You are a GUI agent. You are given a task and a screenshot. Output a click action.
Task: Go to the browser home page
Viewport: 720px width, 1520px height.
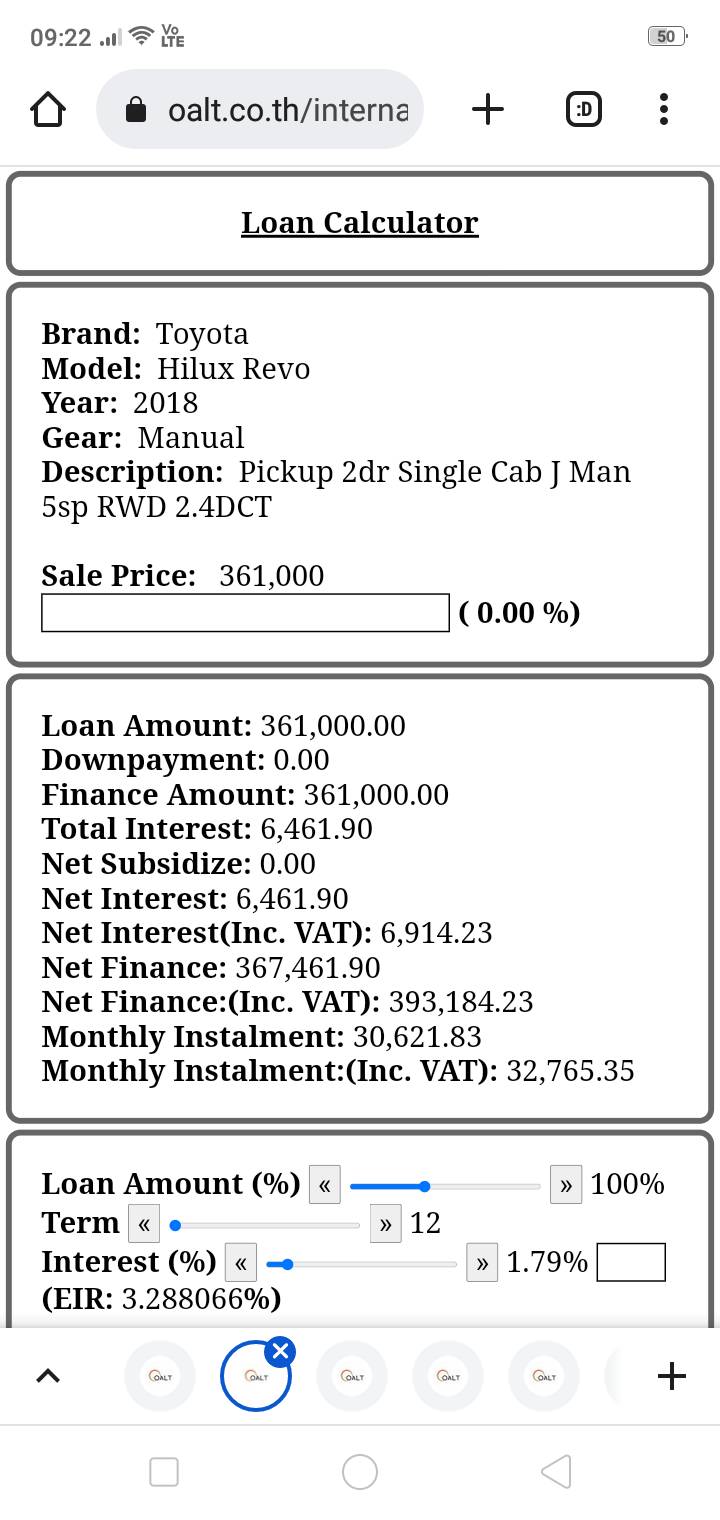point(48,110)
